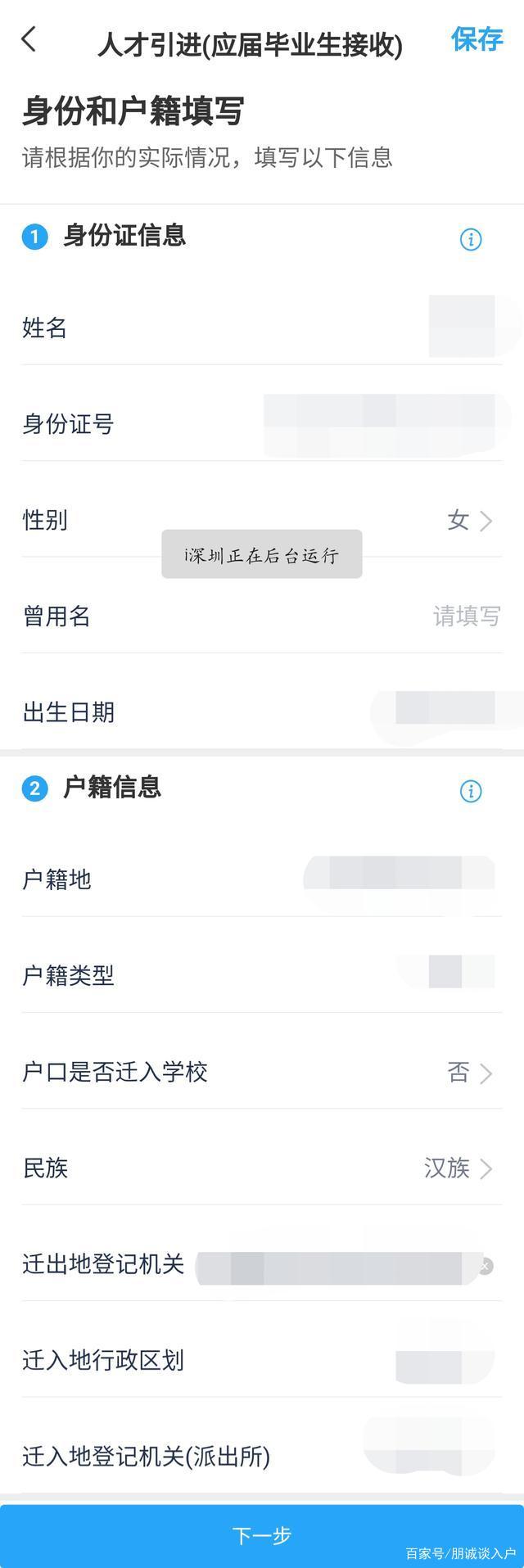Open the 性别 selector
This screenshot has width=524, height=1568.
(469, 520)
